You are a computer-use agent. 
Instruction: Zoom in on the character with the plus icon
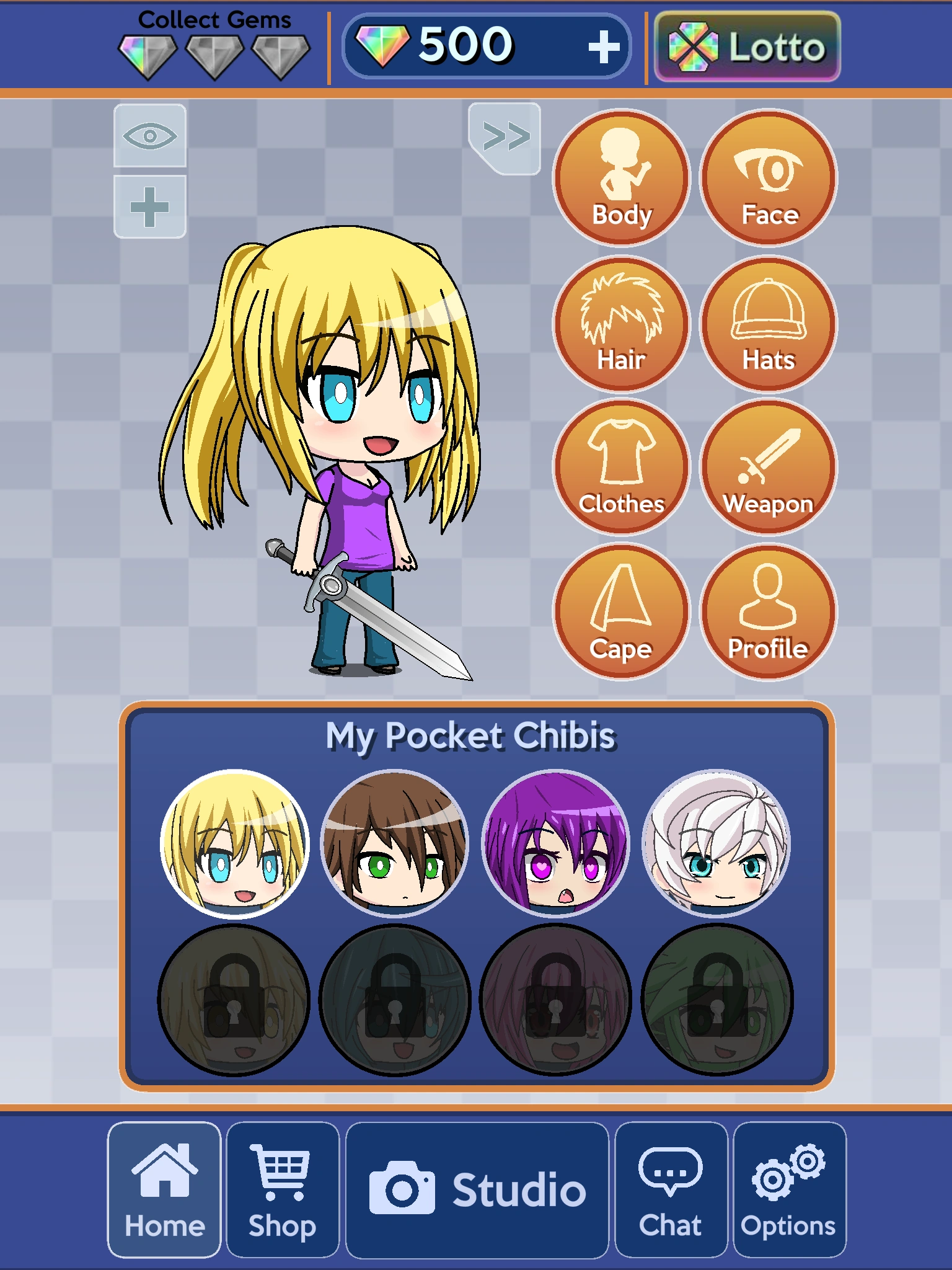150,206
